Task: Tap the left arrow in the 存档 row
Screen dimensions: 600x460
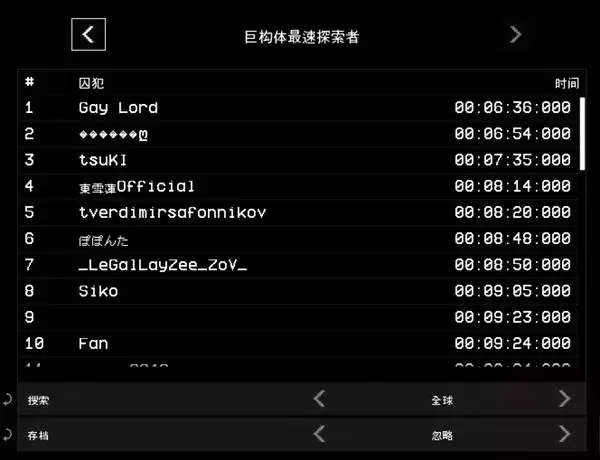Action: [319, 434]
